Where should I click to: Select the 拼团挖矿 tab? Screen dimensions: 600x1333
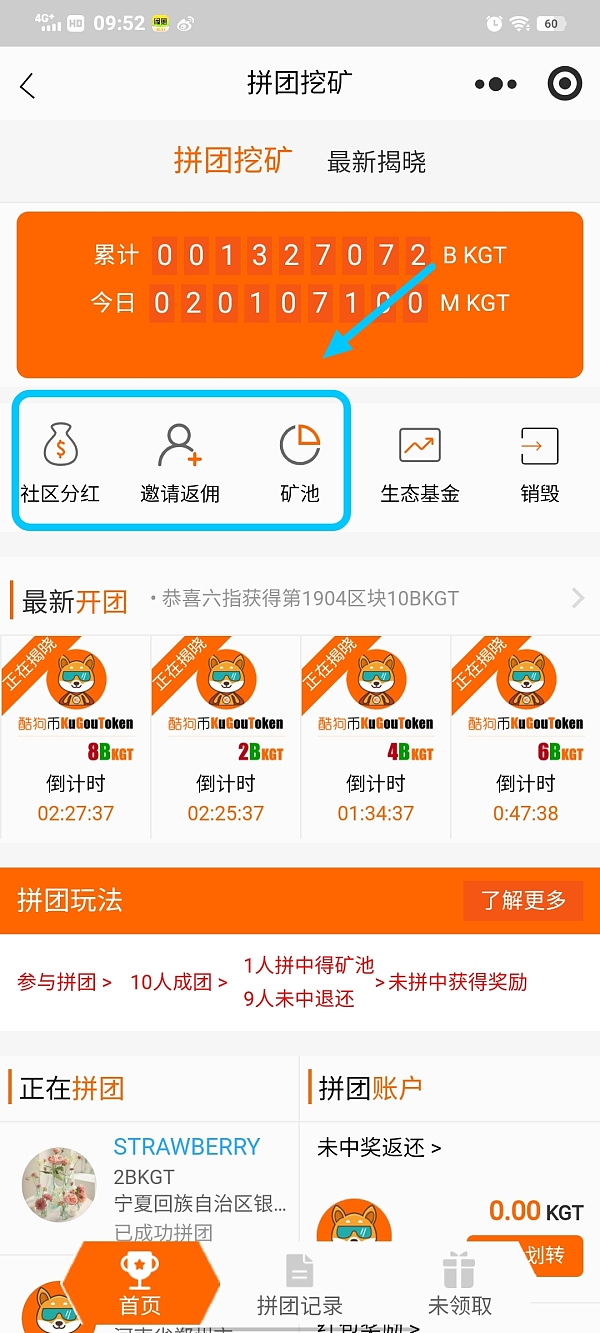pyautogui.click(x=233, y=160)
